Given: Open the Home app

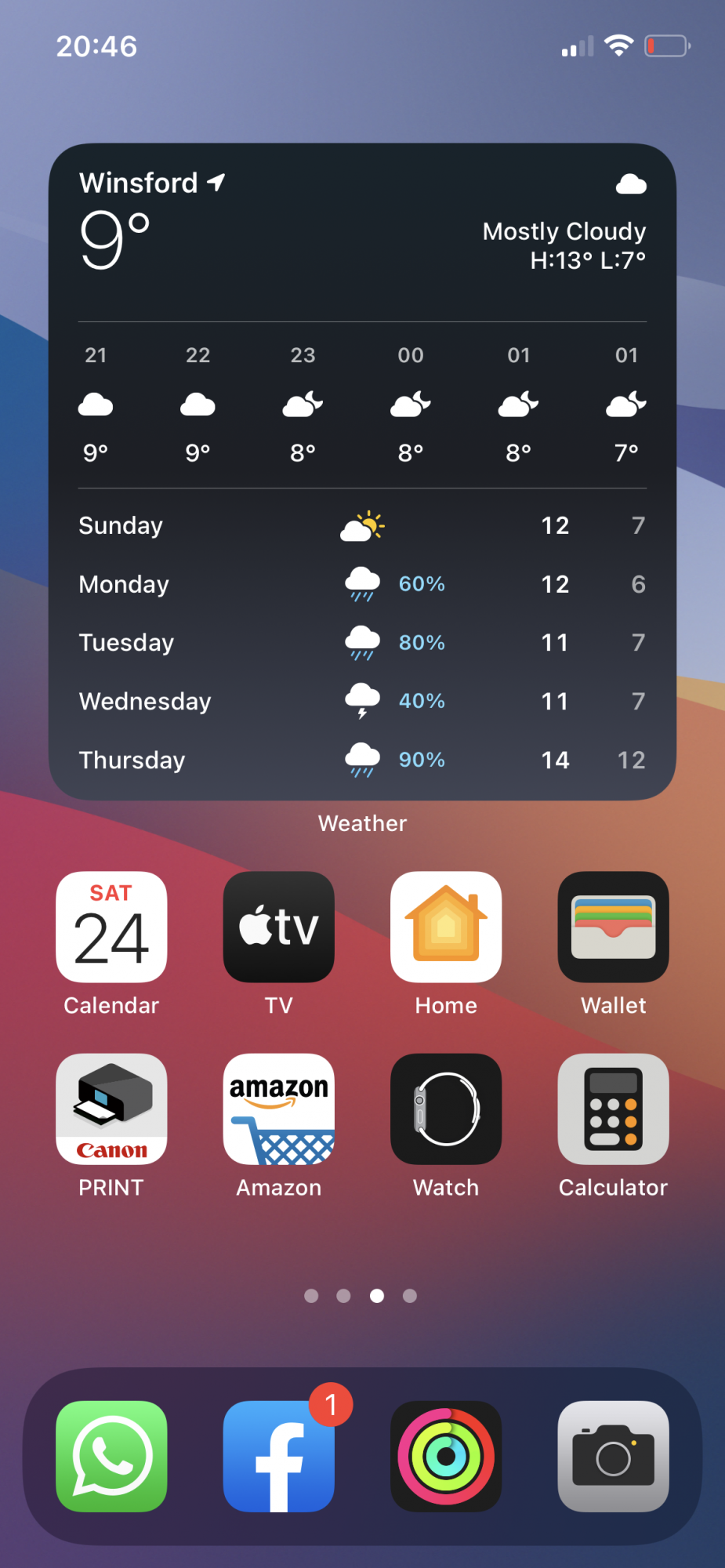Looking at the screenshot, I should 446,927.
